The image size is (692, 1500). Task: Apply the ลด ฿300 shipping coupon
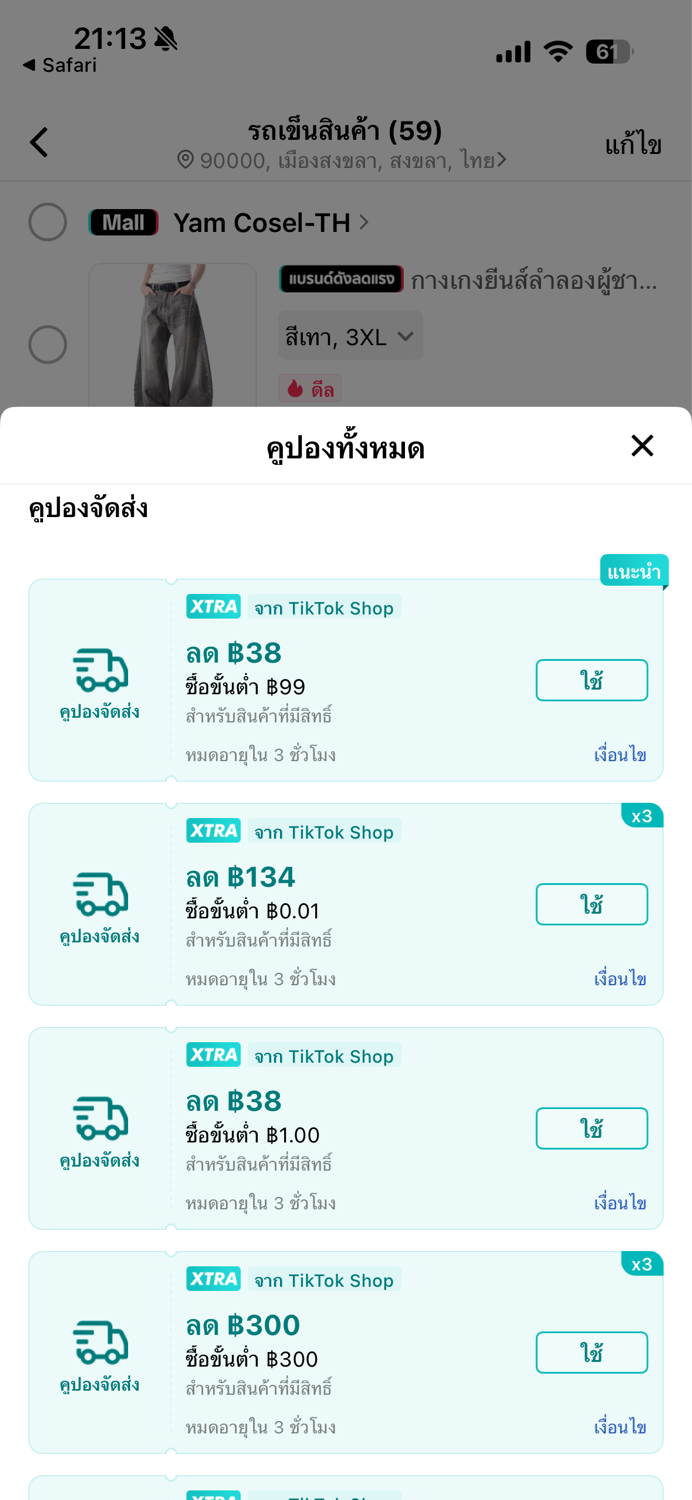click(x=591, y=1352)
